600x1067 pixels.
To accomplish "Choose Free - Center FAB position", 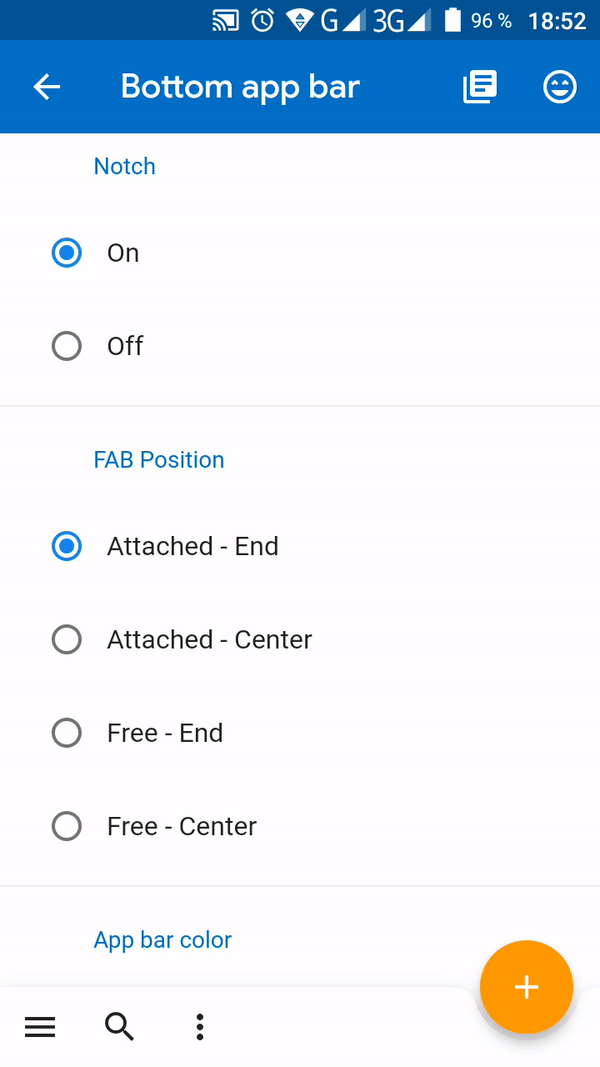I will point(67,826).
